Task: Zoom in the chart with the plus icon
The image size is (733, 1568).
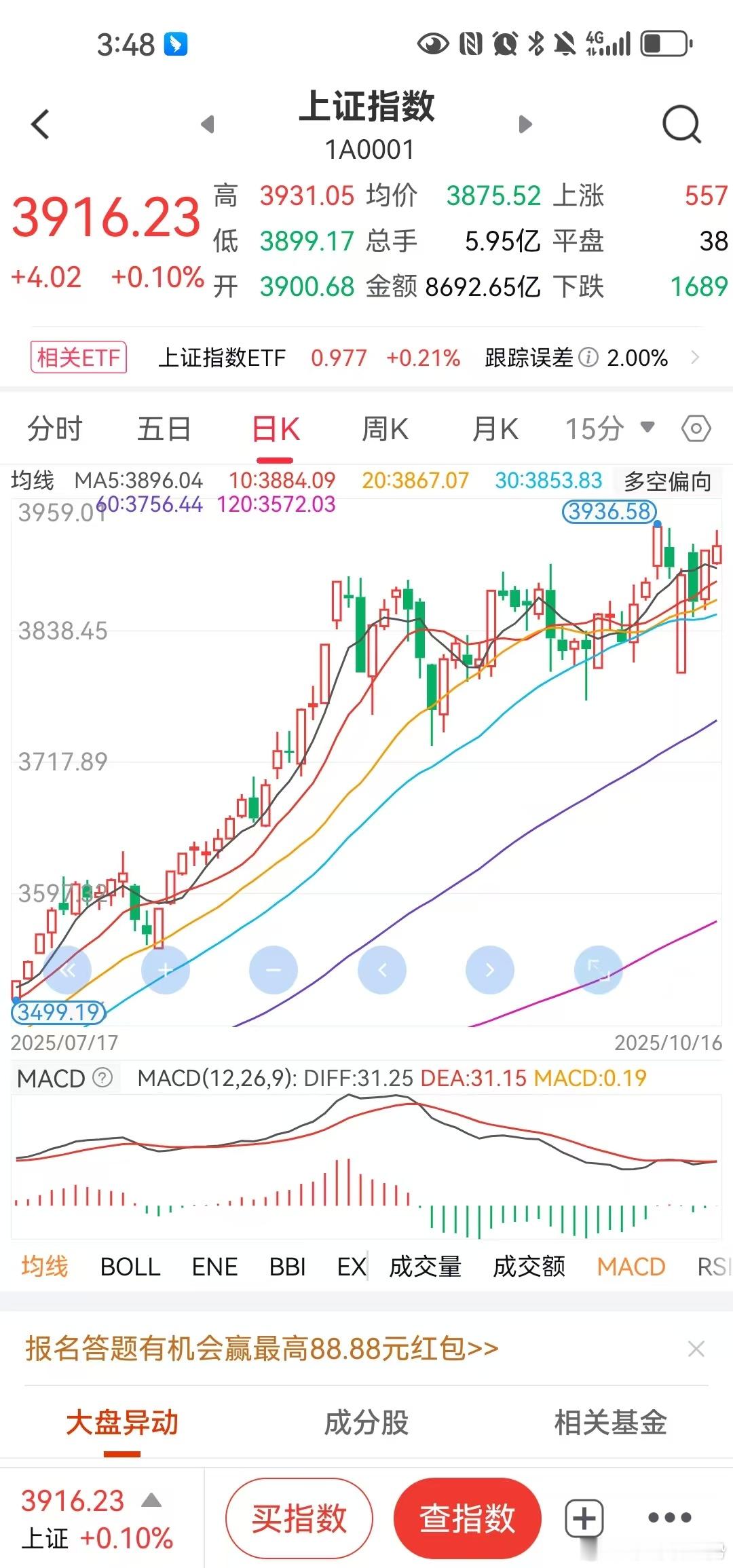Action: pos(165,970)
